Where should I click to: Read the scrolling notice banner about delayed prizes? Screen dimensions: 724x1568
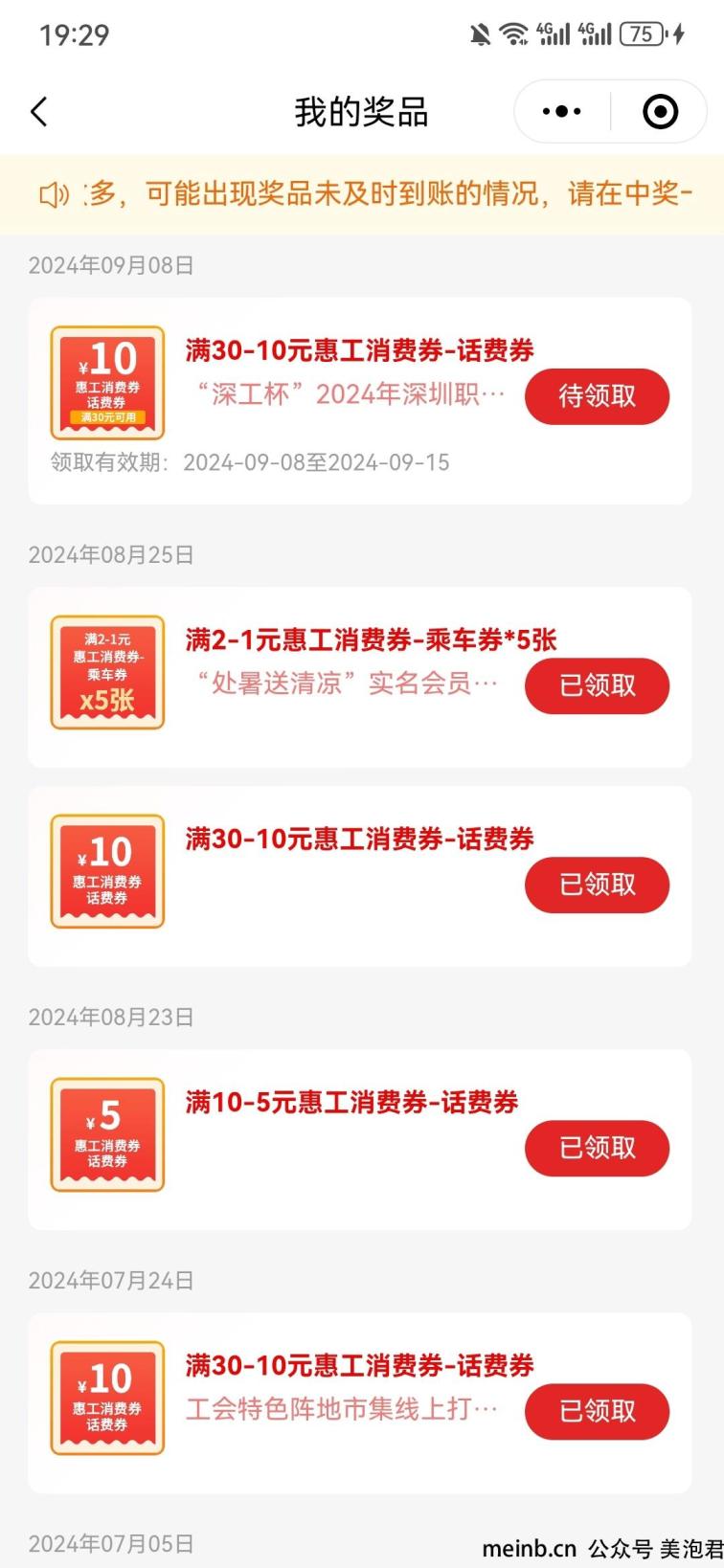coord(362,194)
